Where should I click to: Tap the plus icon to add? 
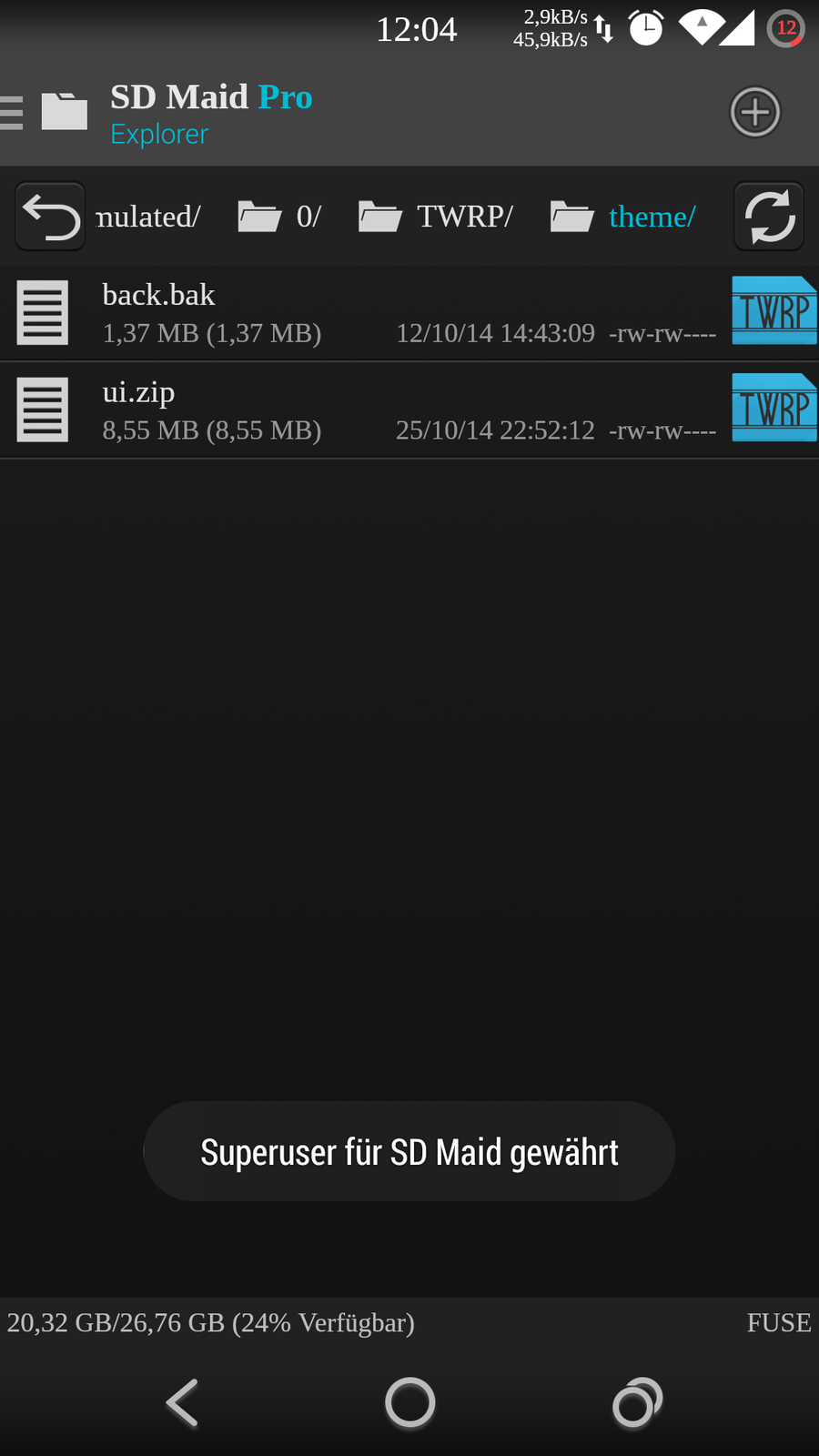click(x=754, y=113)
